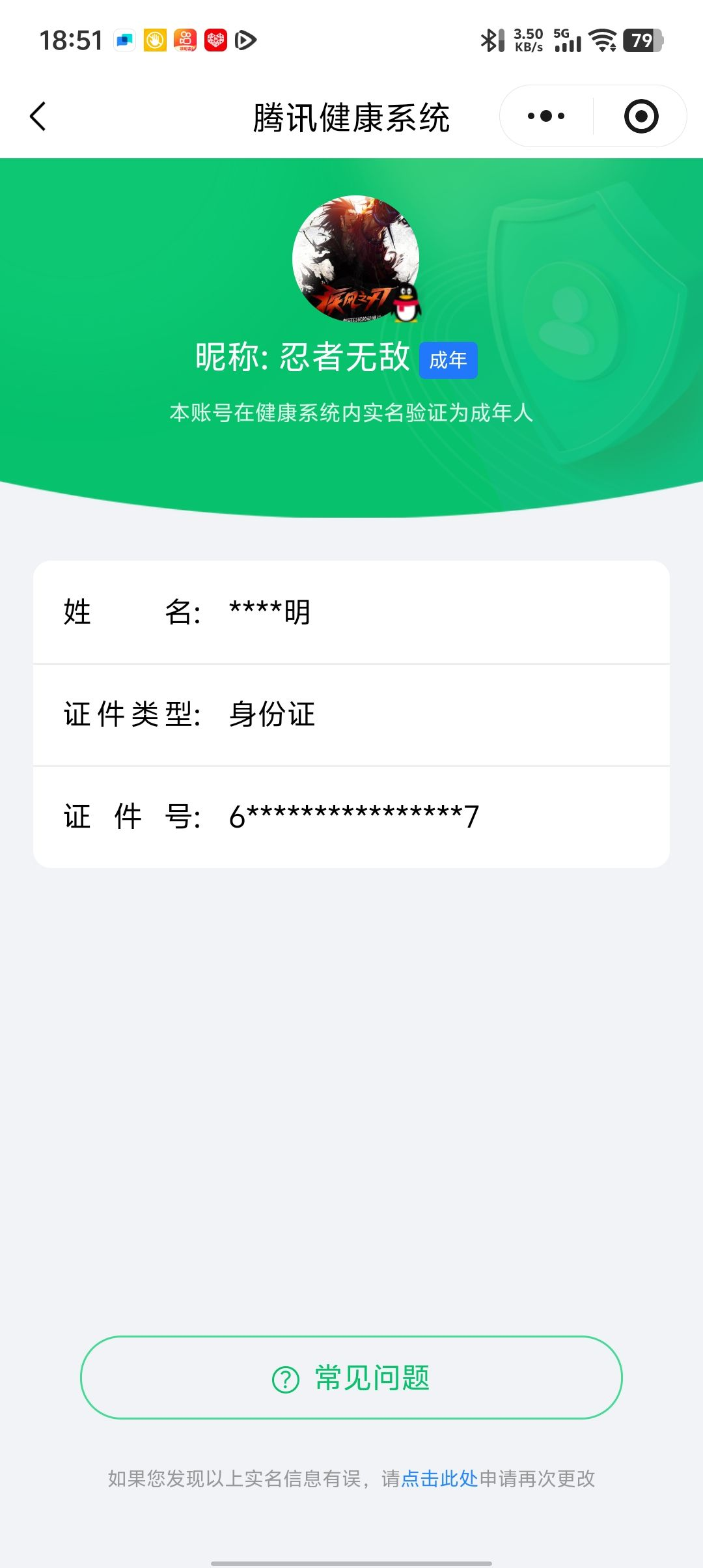Viewport: 703px width, 1568px height.
Task: Tap the battery indicator showing 79
Action: pyautogui.click(x=638, y=40)
